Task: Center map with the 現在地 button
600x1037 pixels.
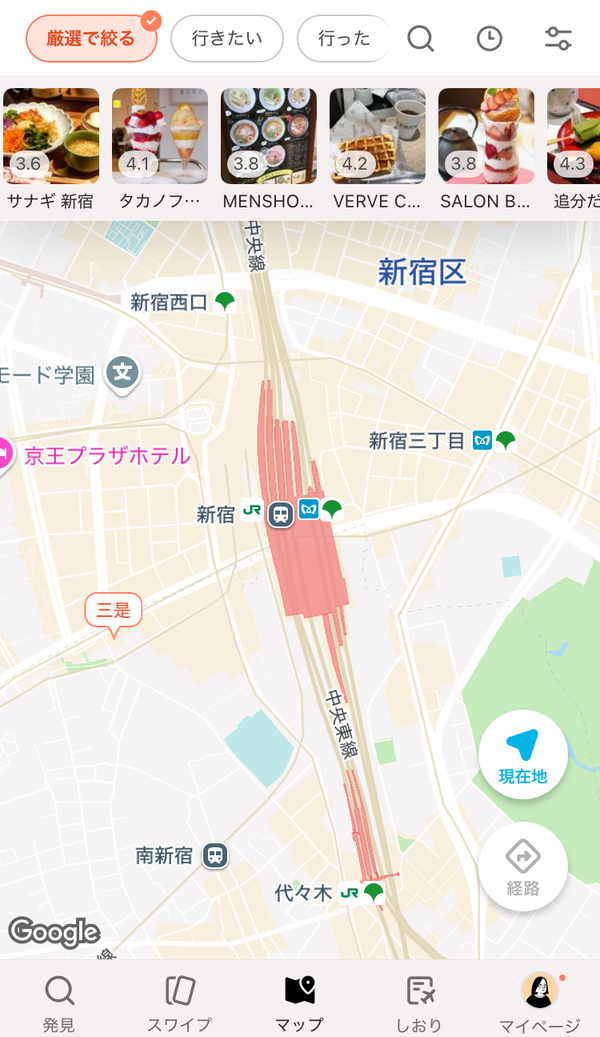Action: pos(523,755)
